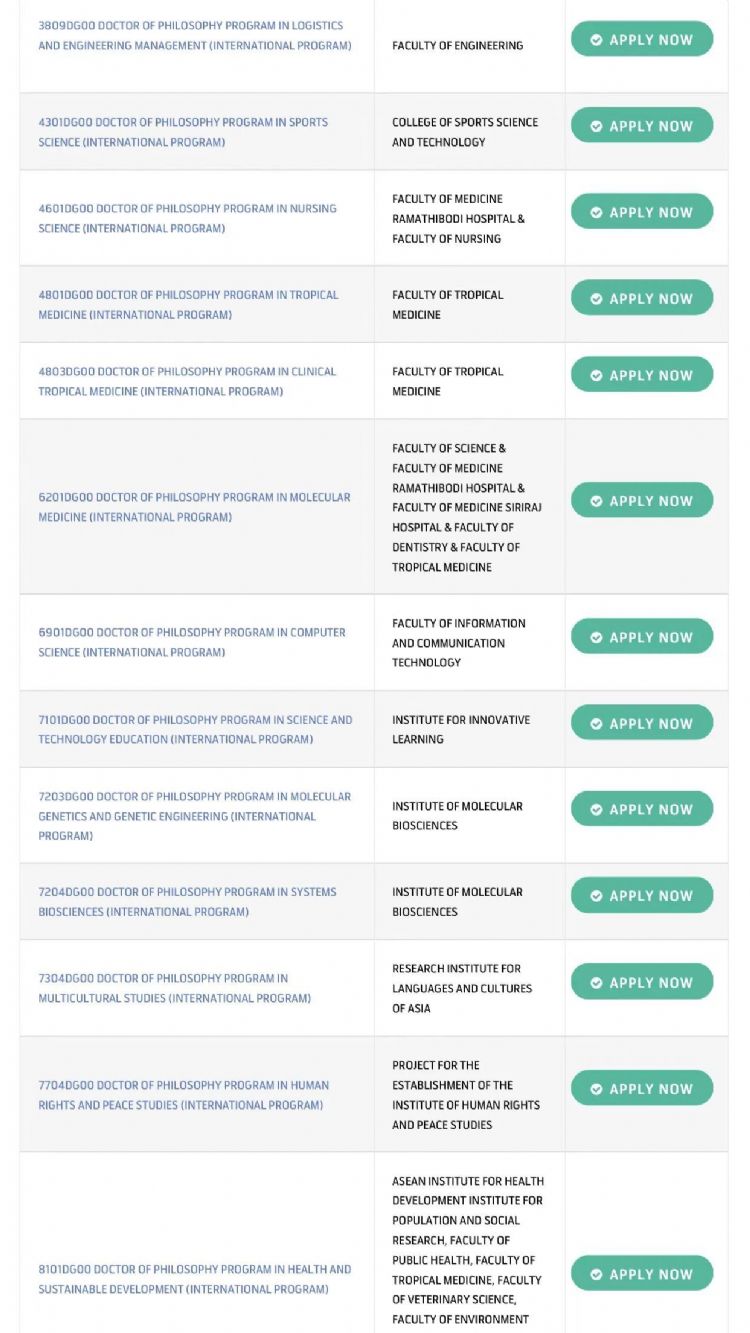Open the Nursing Science doctoral program link
The width and height of the screenshot is (750, 1333).
point(188,218)
